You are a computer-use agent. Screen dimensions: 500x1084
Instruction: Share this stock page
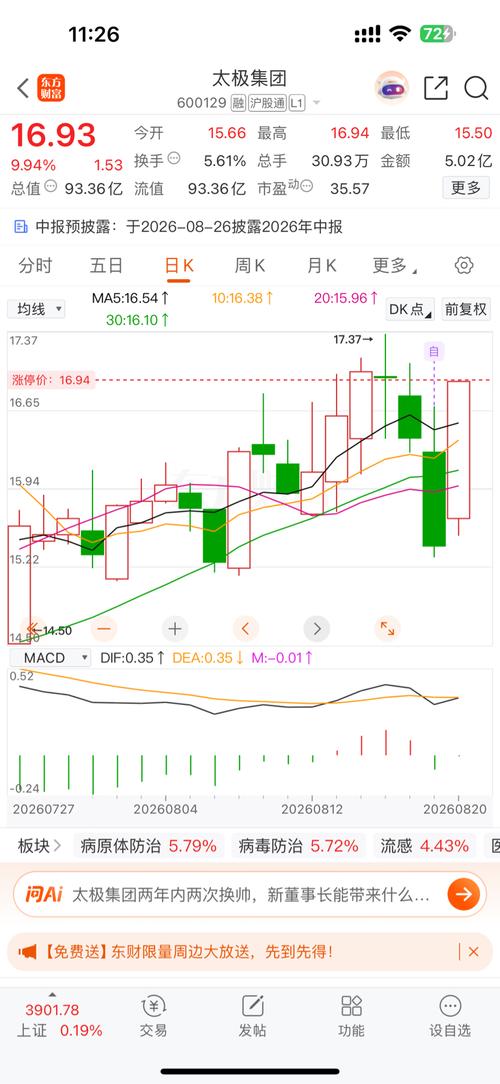click(436, 88)
